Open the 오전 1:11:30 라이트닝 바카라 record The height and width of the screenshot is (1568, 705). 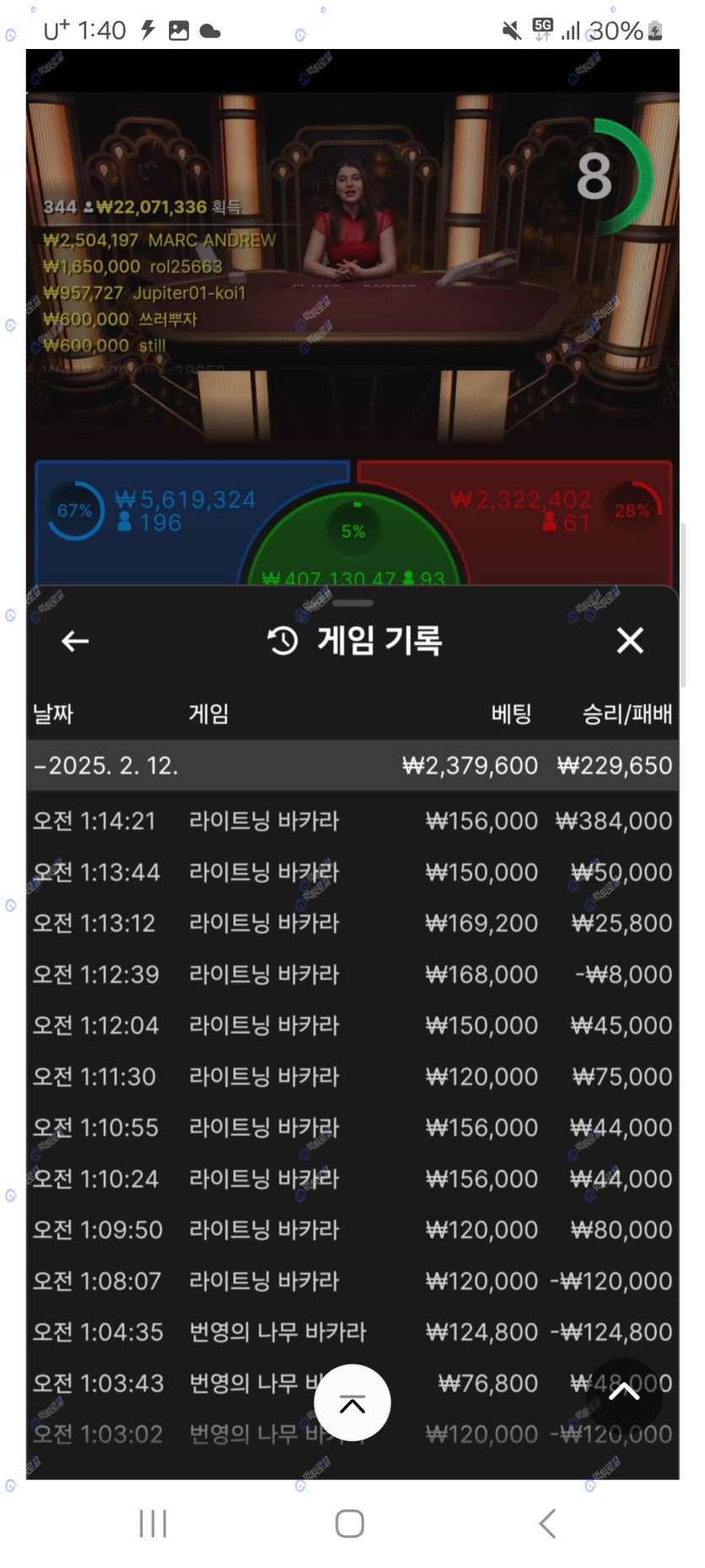352,1076
